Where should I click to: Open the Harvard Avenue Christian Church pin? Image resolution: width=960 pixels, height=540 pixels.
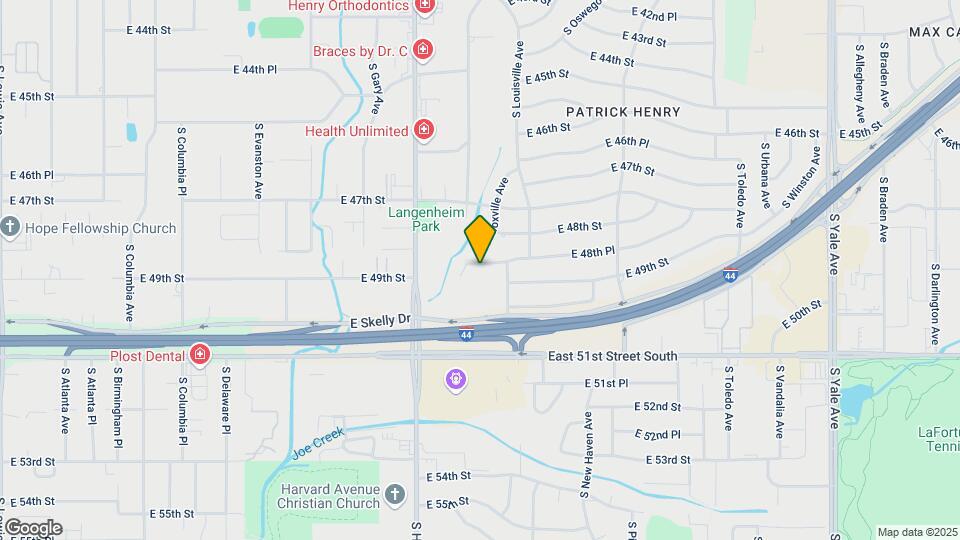pyautogui.click(x=395, y=494)
